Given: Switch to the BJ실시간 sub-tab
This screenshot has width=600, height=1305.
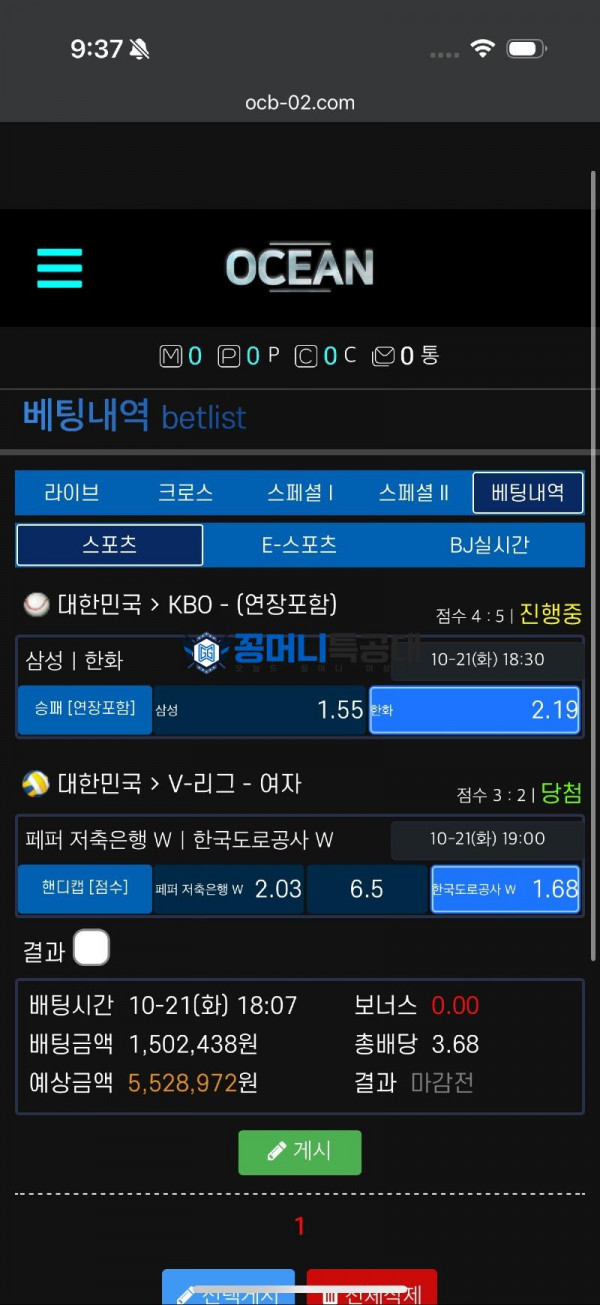Looking at the screenshot, I should point(489,545).
